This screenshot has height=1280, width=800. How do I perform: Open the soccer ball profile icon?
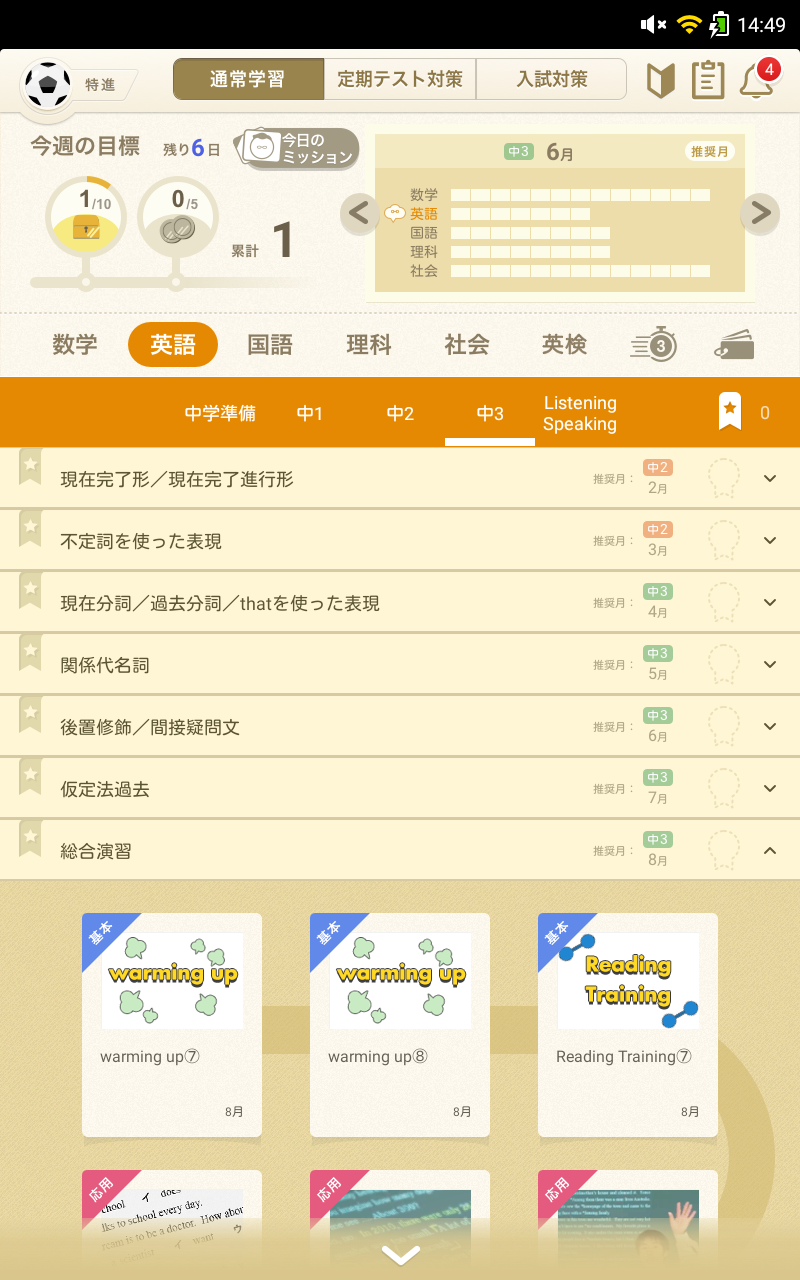click(48, 86)
